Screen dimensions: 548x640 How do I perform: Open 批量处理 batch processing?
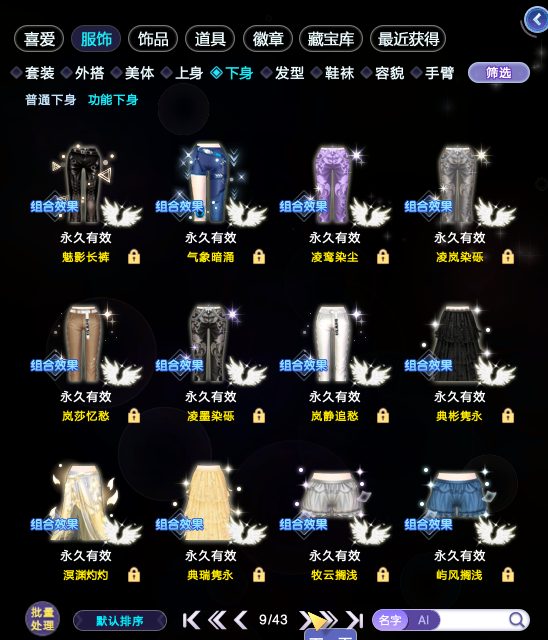pos(42,619)
